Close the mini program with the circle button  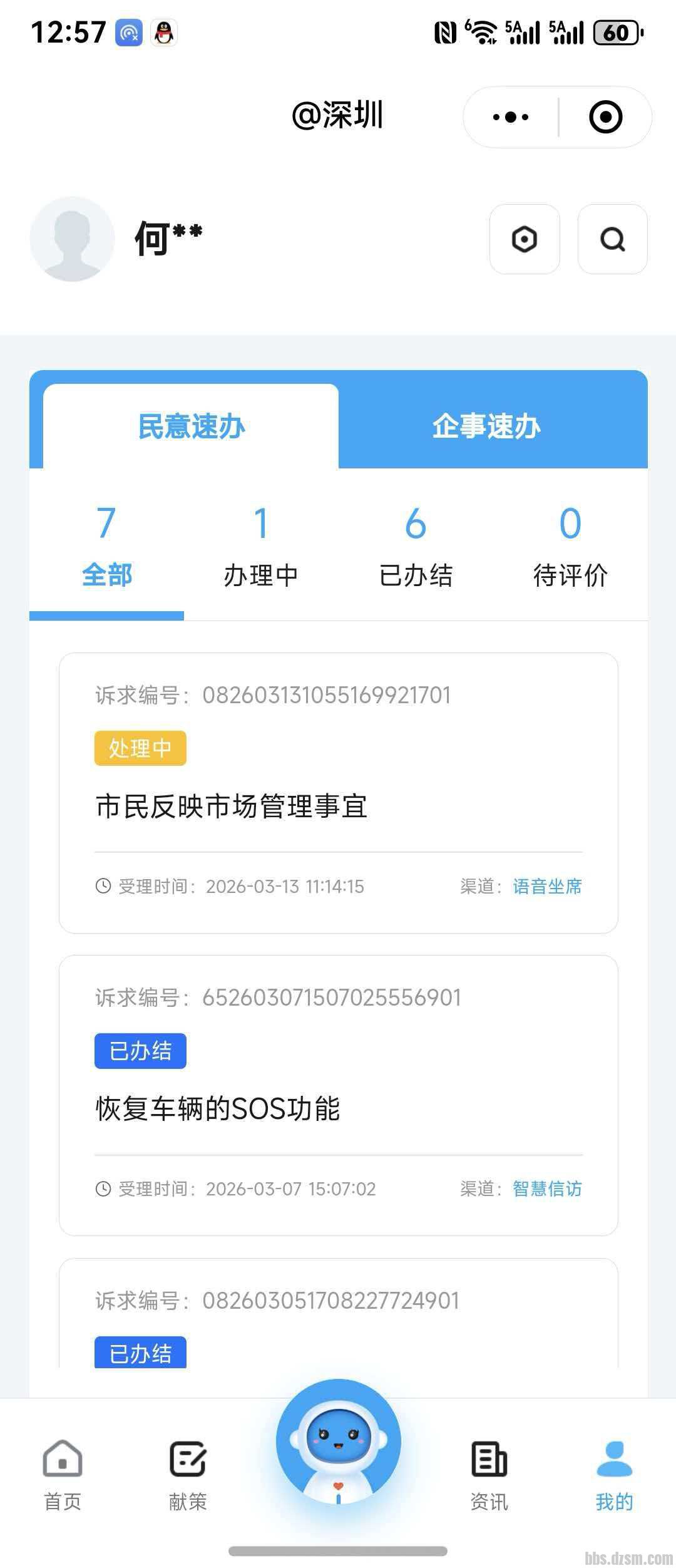[x=605, y=117]
